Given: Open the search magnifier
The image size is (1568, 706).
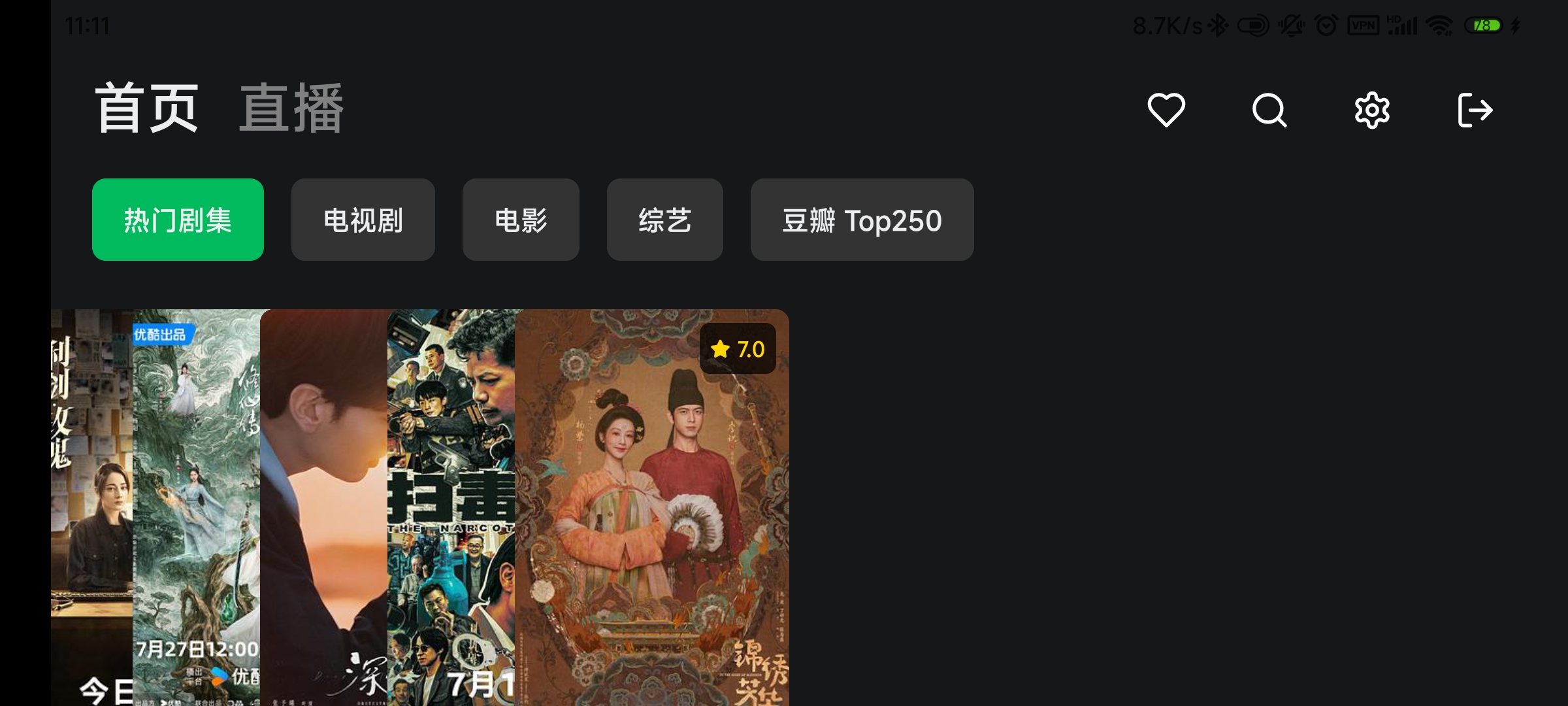Looking at the screenshot, I should tap(1269, 110).
